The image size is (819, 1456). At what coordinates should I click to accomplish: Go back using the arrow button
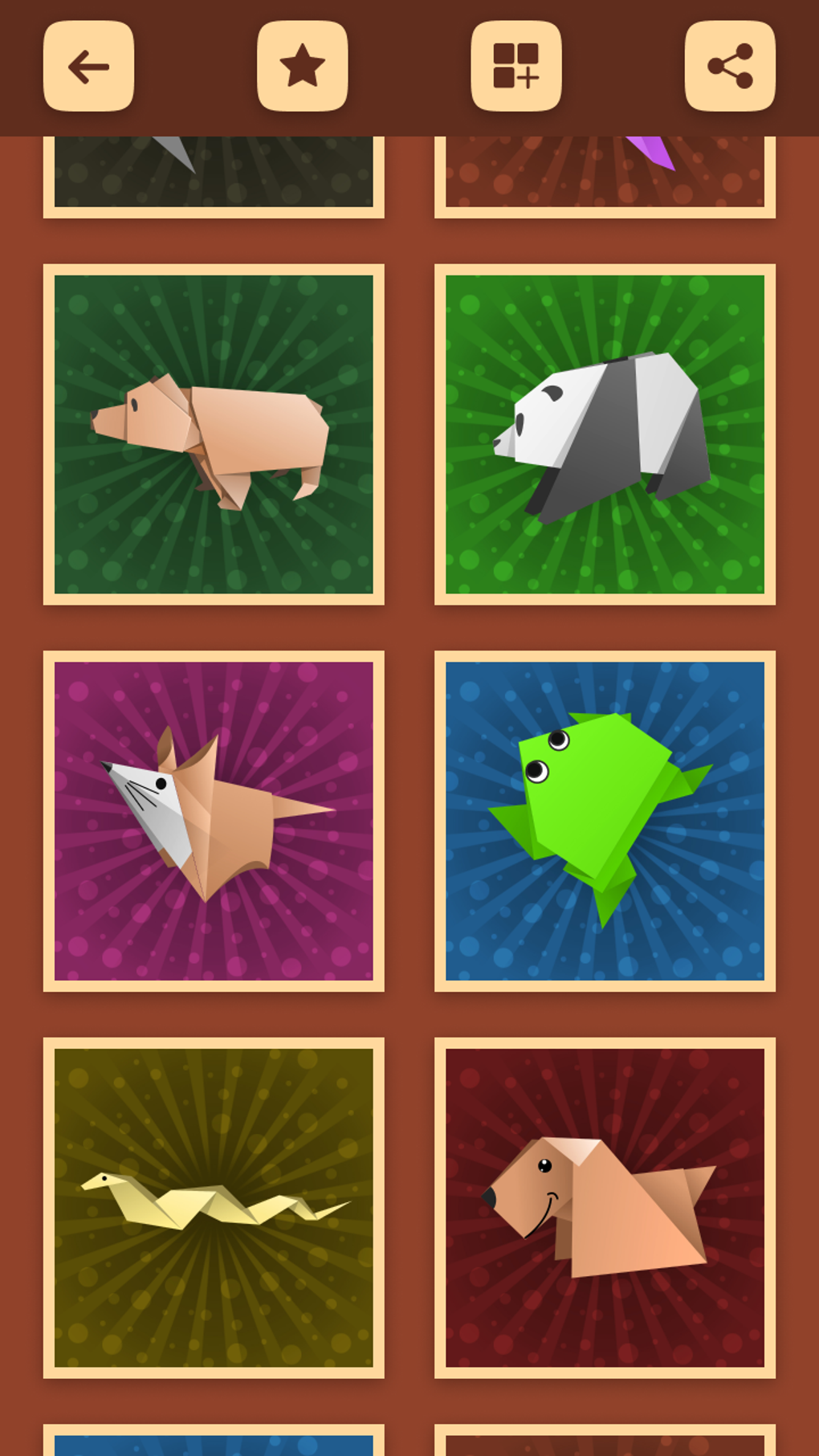(x=88, y=66)
